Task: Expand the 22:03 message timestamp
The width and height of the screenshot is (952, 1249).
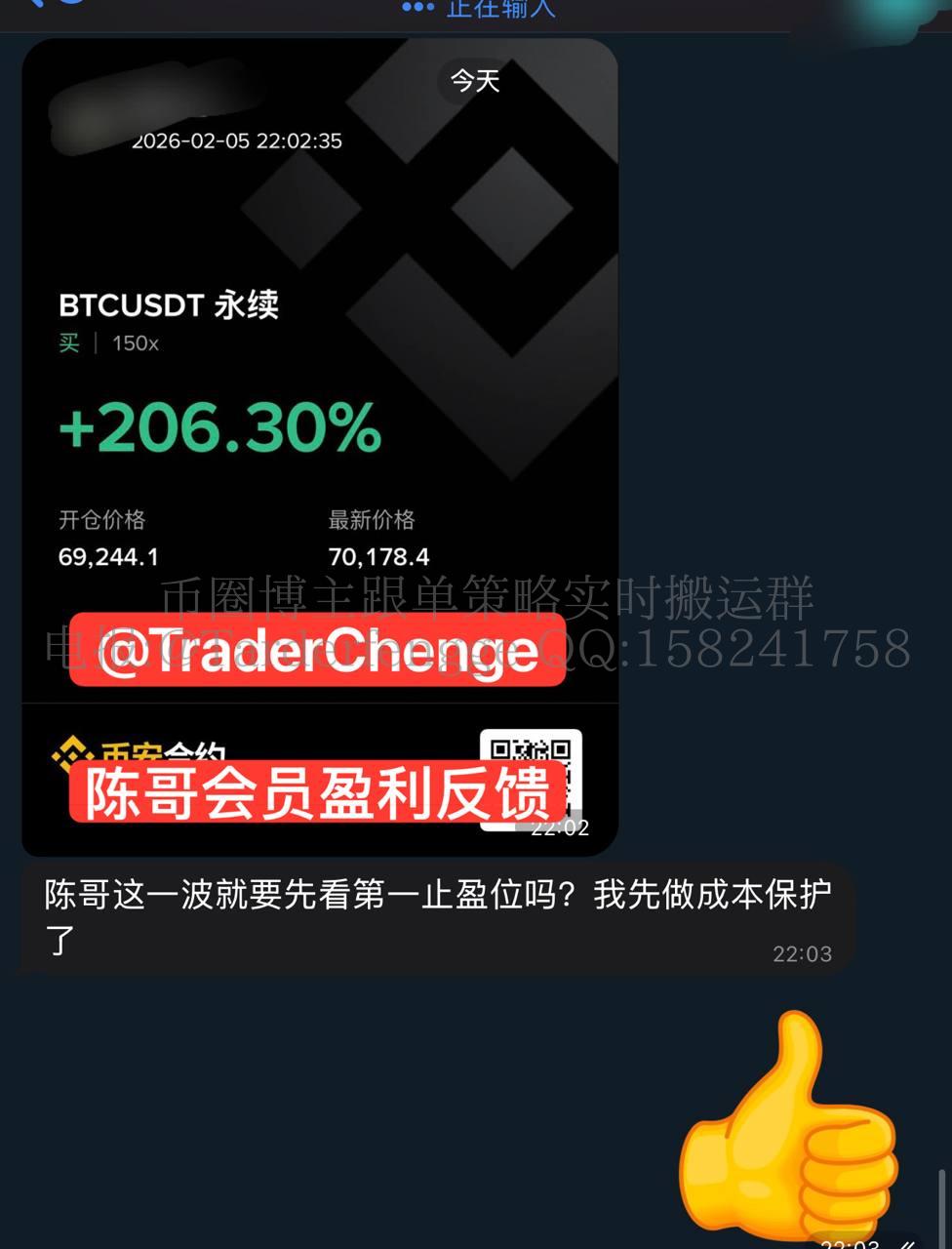Action: pyautogui.click(x=802, y=954)
